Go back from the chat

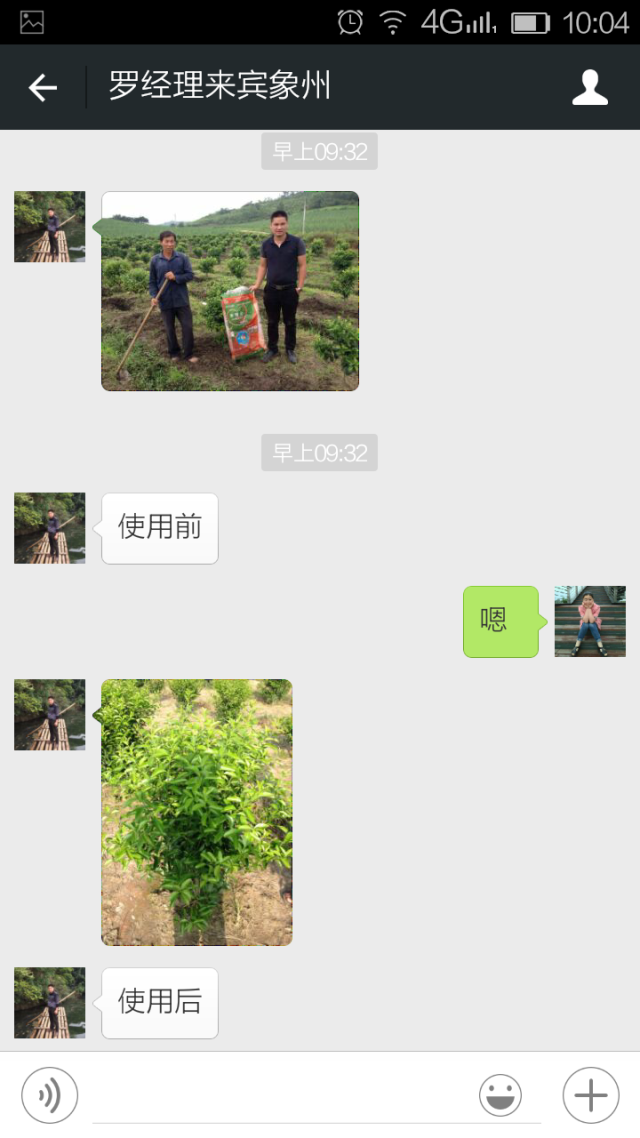click(x=43, y=88)
